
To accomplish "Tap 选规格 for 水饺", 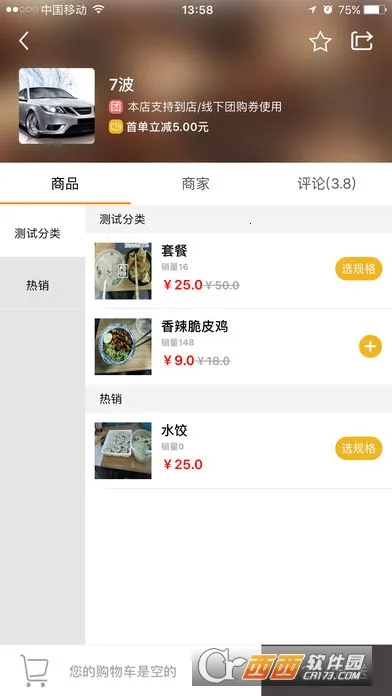I will click(359, 448).
